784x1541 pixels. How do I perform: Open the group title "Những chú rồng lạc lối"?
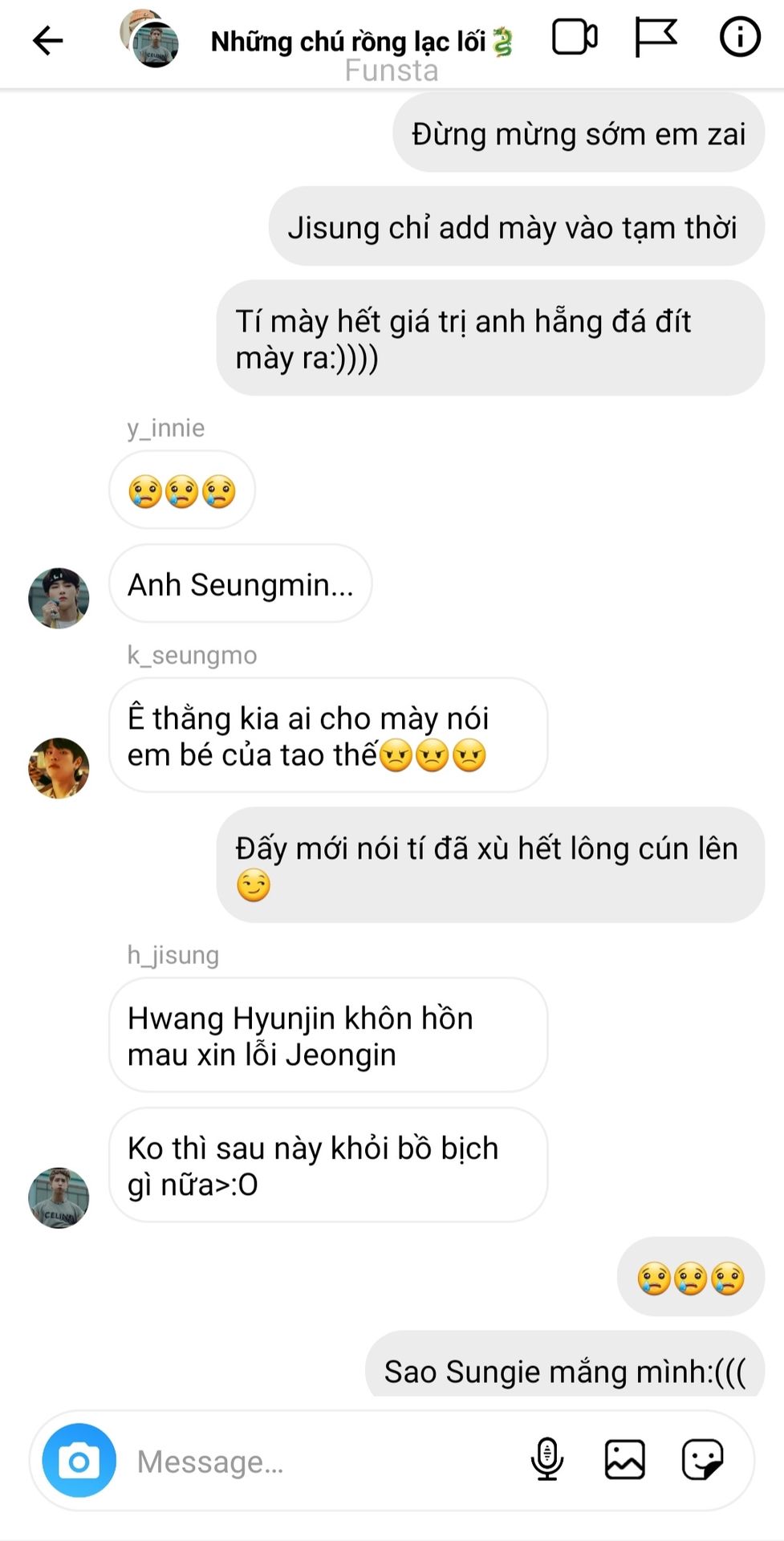362,42
